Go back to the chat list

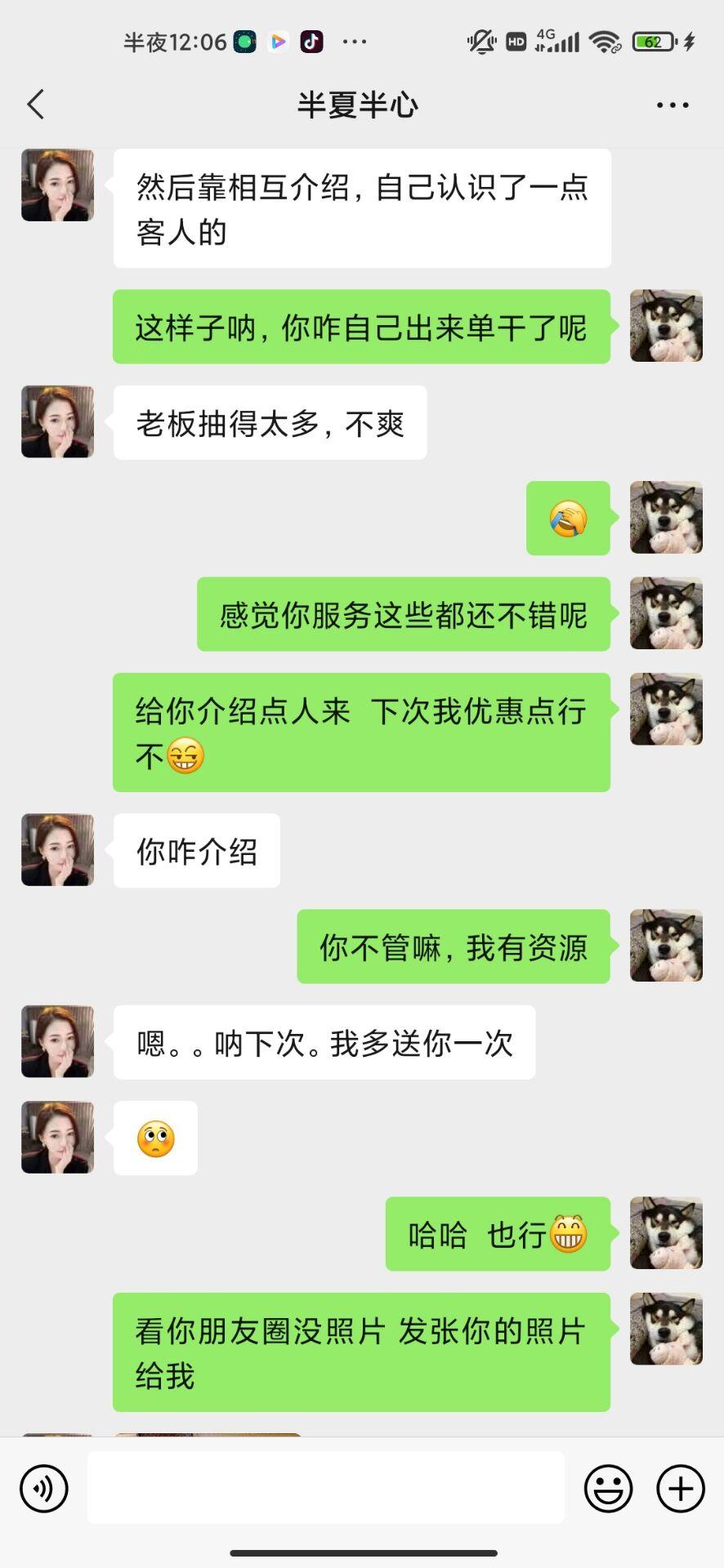tap(36, 105)
